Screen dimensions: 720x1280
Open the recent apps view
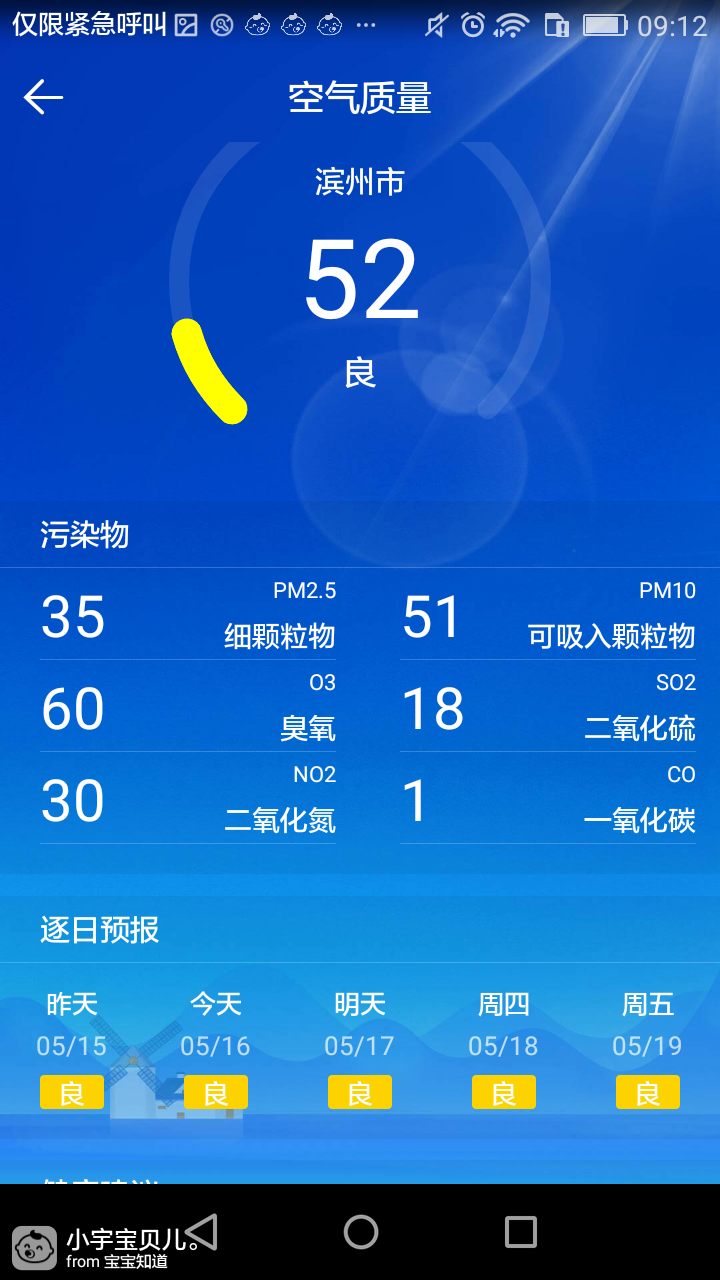[520, 1232]
